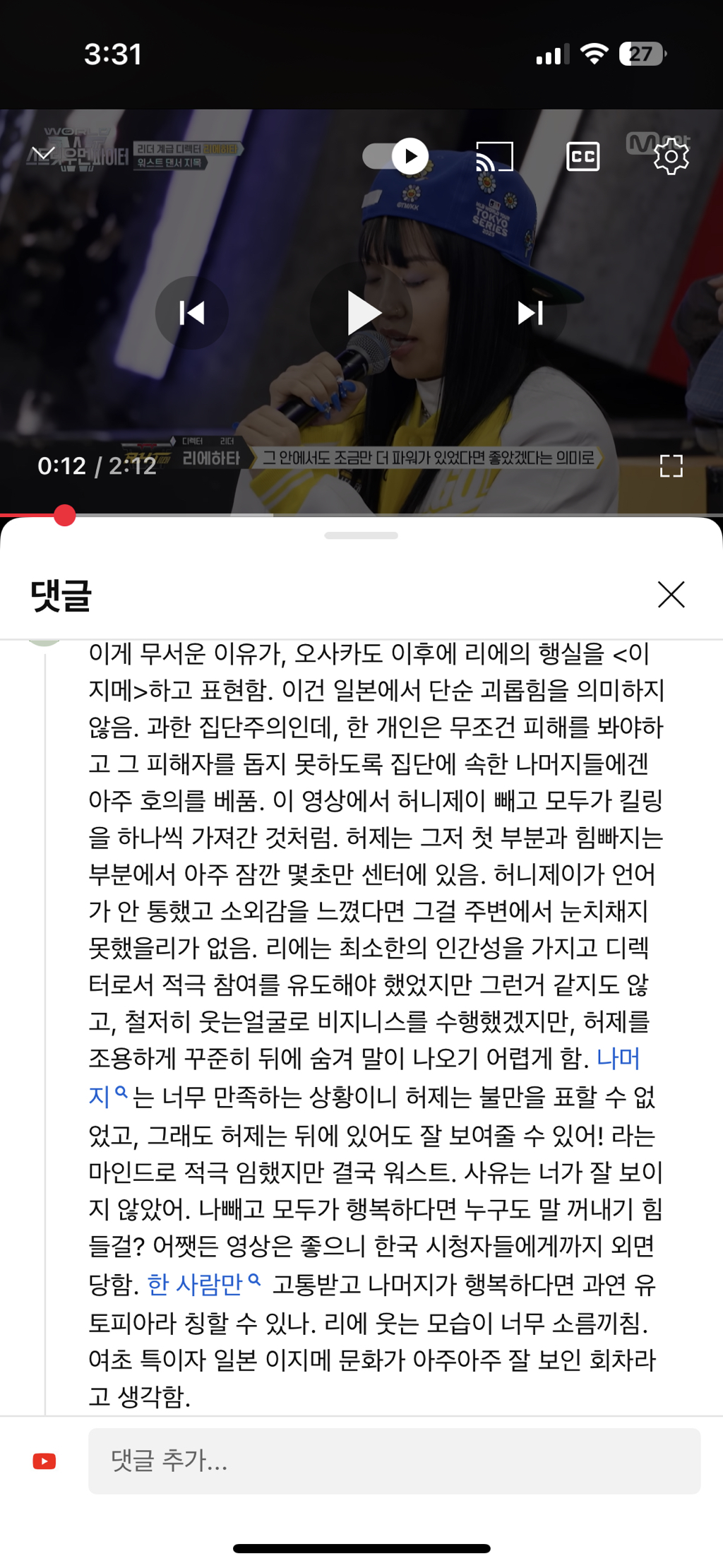
Task: Tap the 댓글 추가 comment field
Action: tap(394, 1461)
